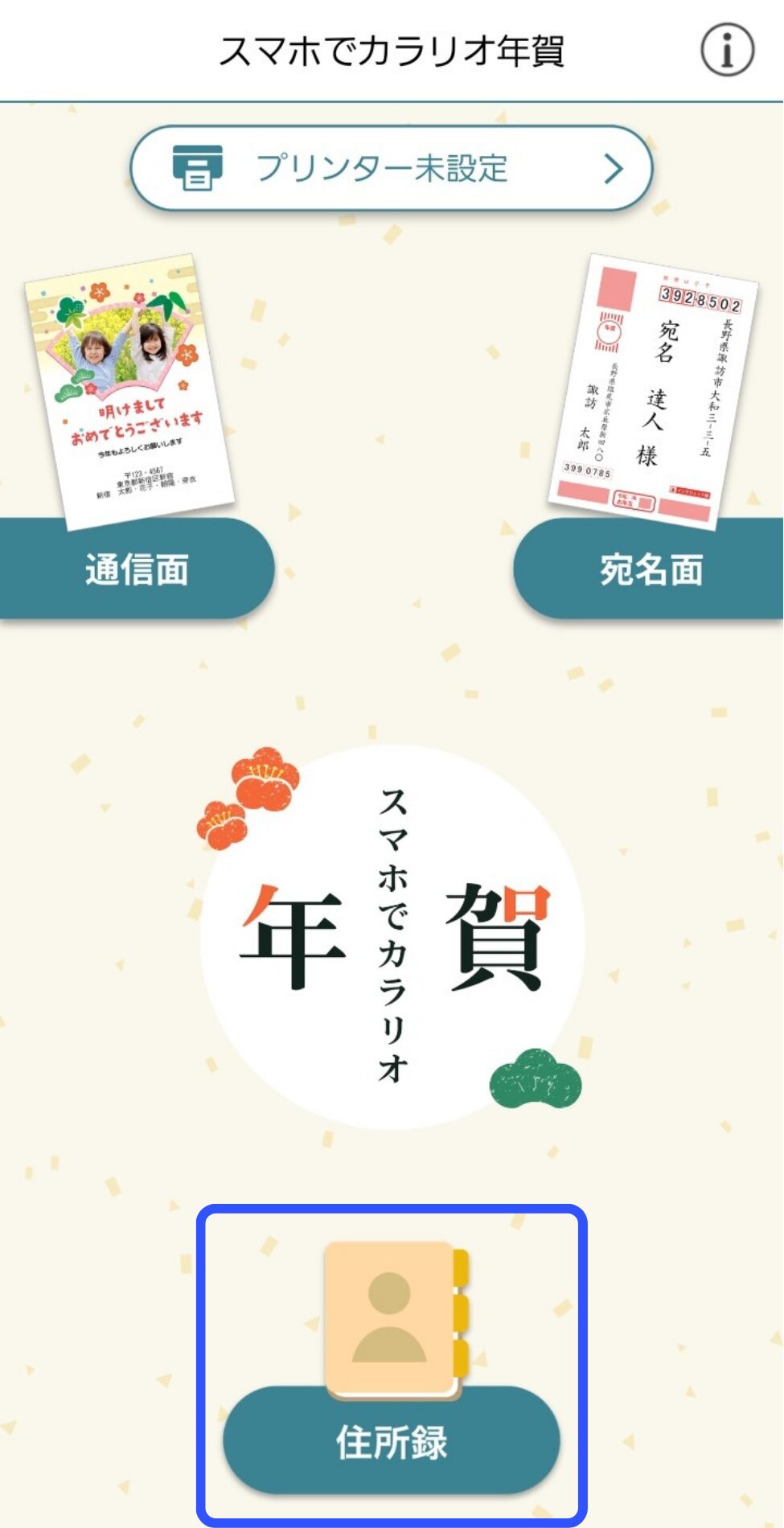Open the 住所録 address book

click(x=392, y=1441)
